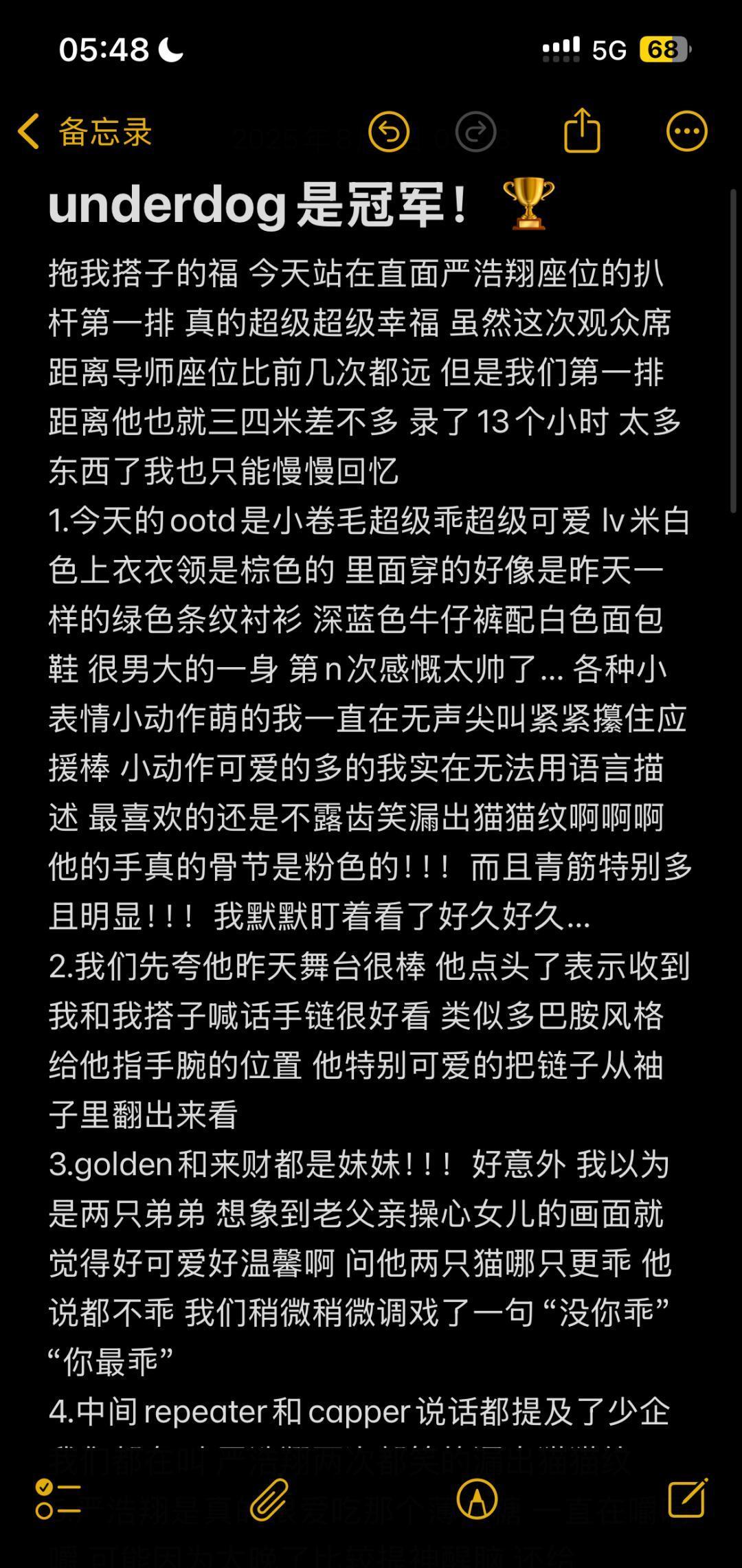This screenshot has height=1568, width=742.
Task: Add a checklist to the note
Action: 58,1499
